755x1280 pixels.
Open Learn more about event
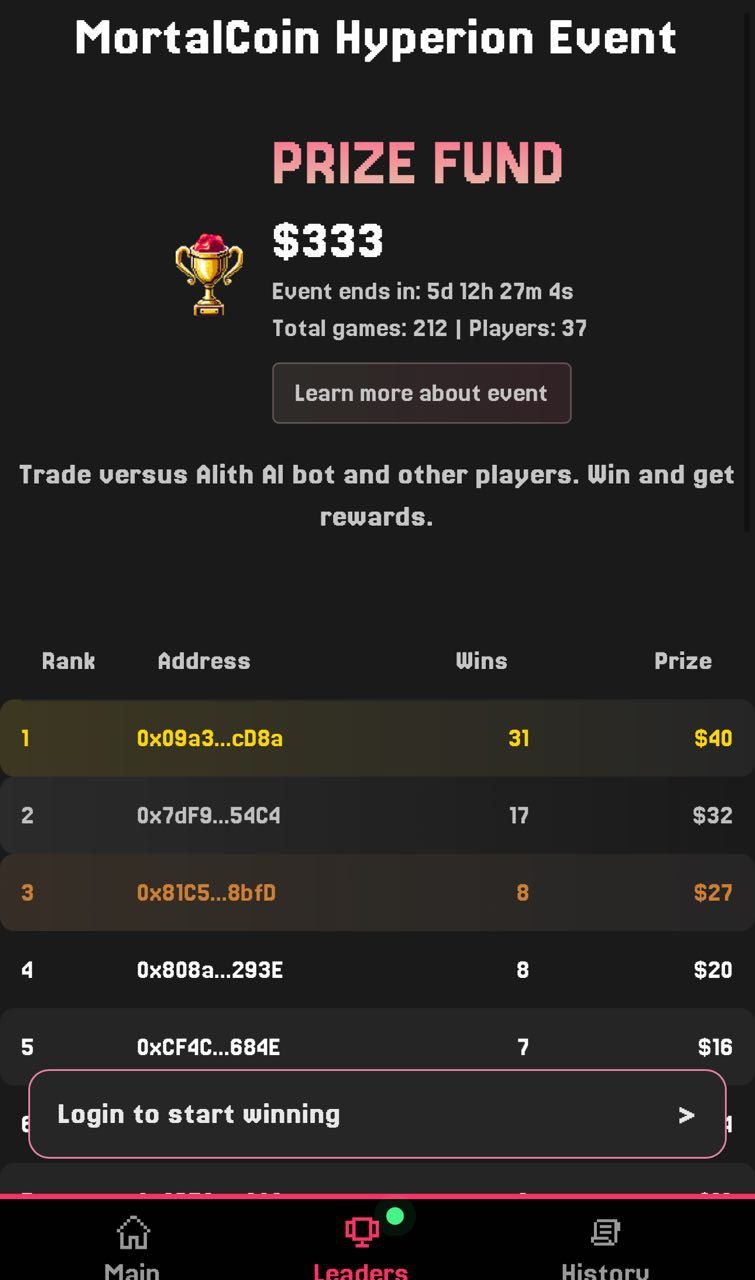(421, 393)
